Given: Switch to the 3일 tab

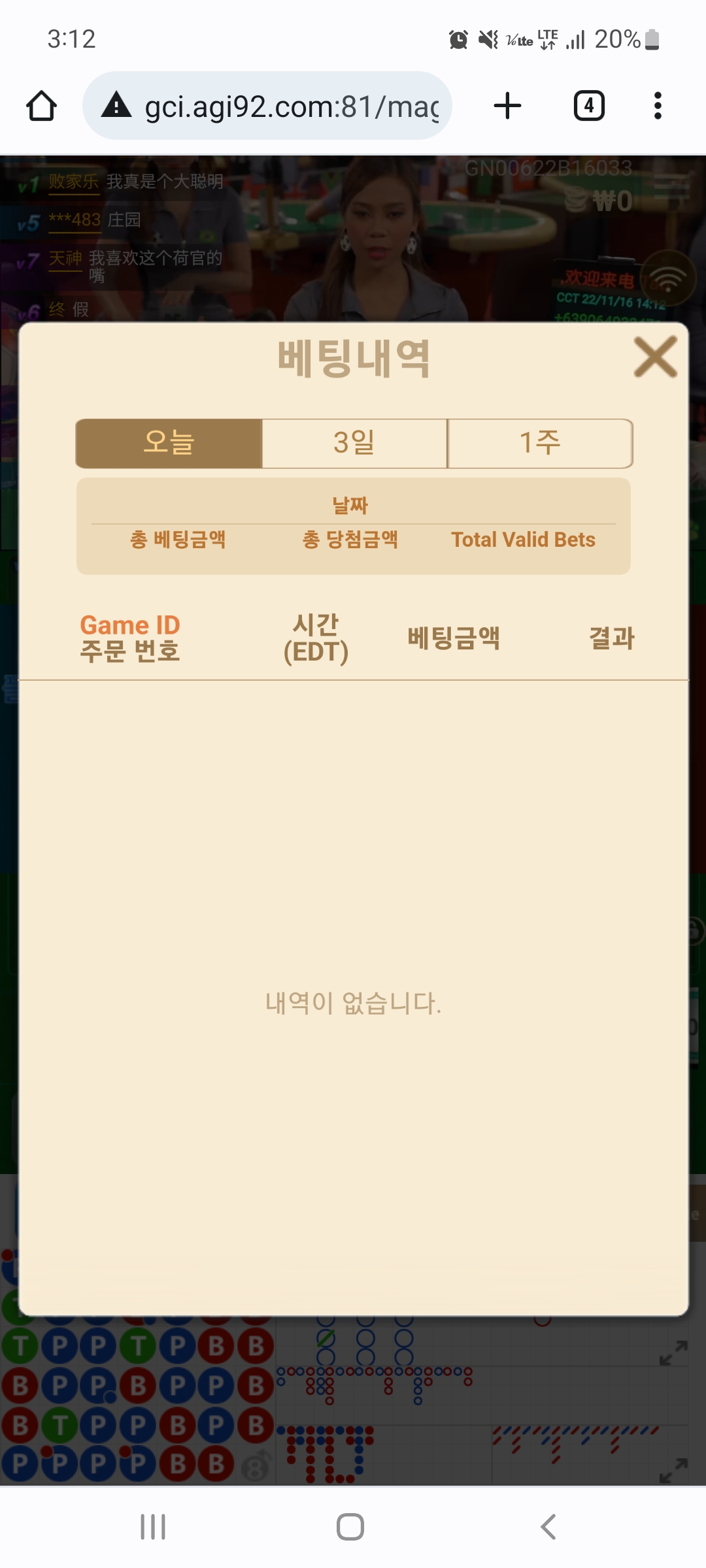Looking at the screenshot, I should 354,444.
